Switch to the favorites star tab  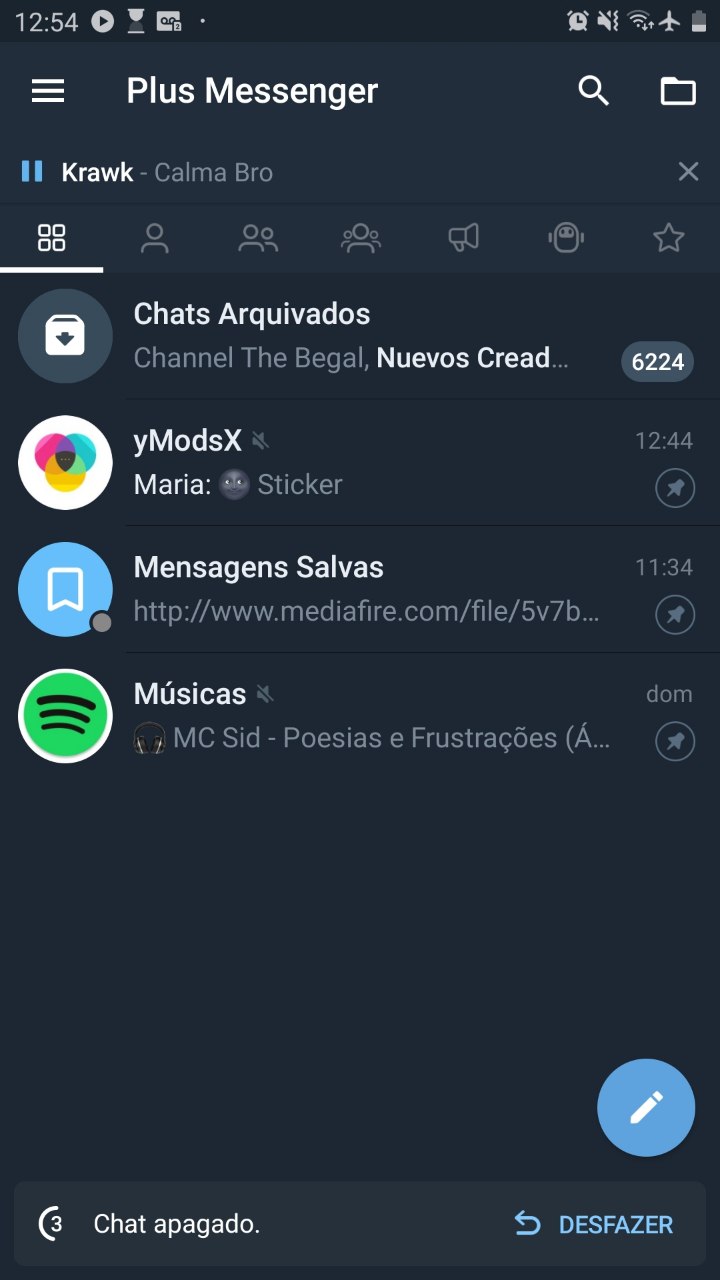point(668,238)
